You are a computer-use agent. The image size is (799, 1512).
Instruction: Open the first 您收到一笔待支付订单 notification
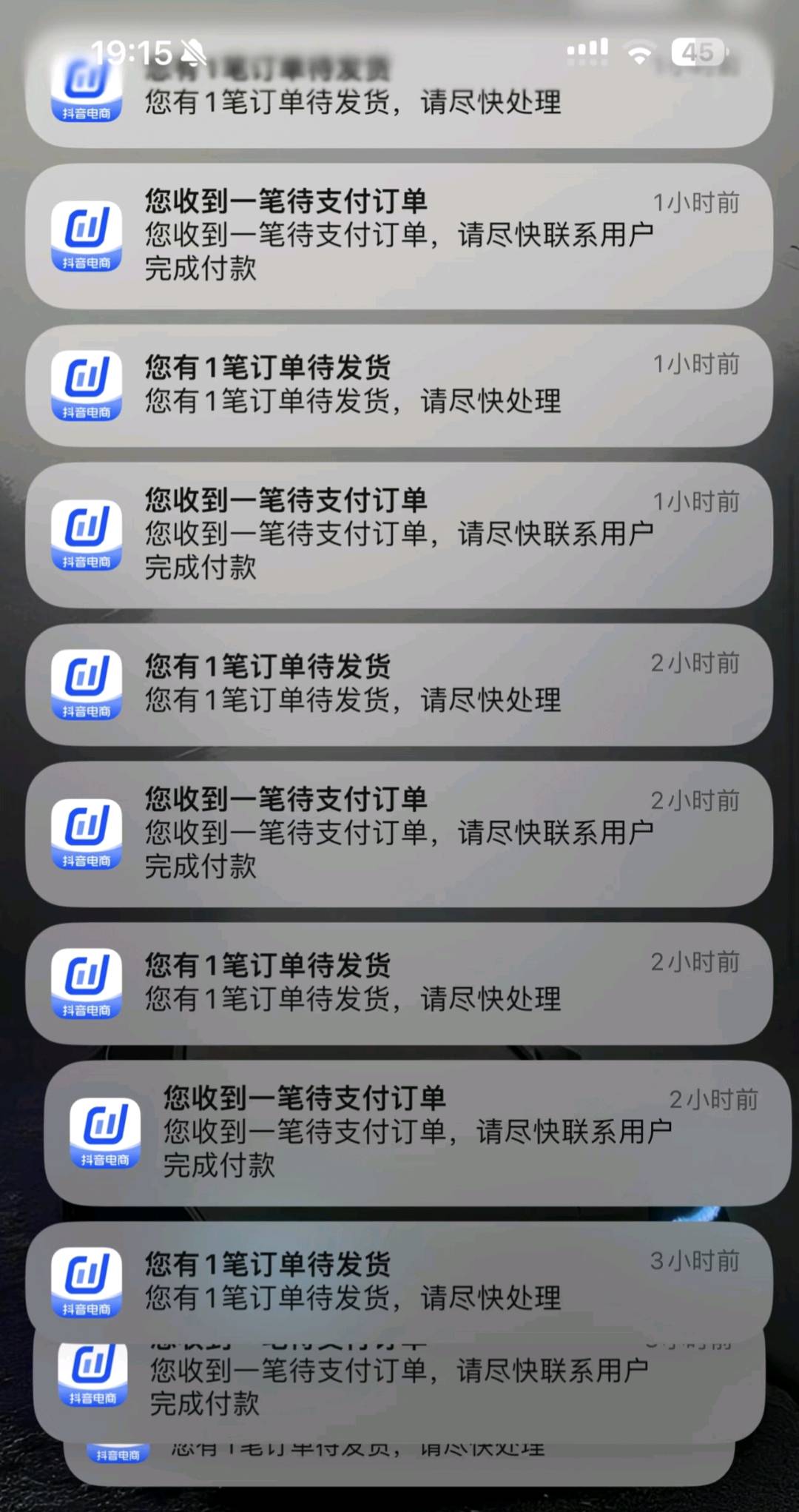[x=399, y=238]
